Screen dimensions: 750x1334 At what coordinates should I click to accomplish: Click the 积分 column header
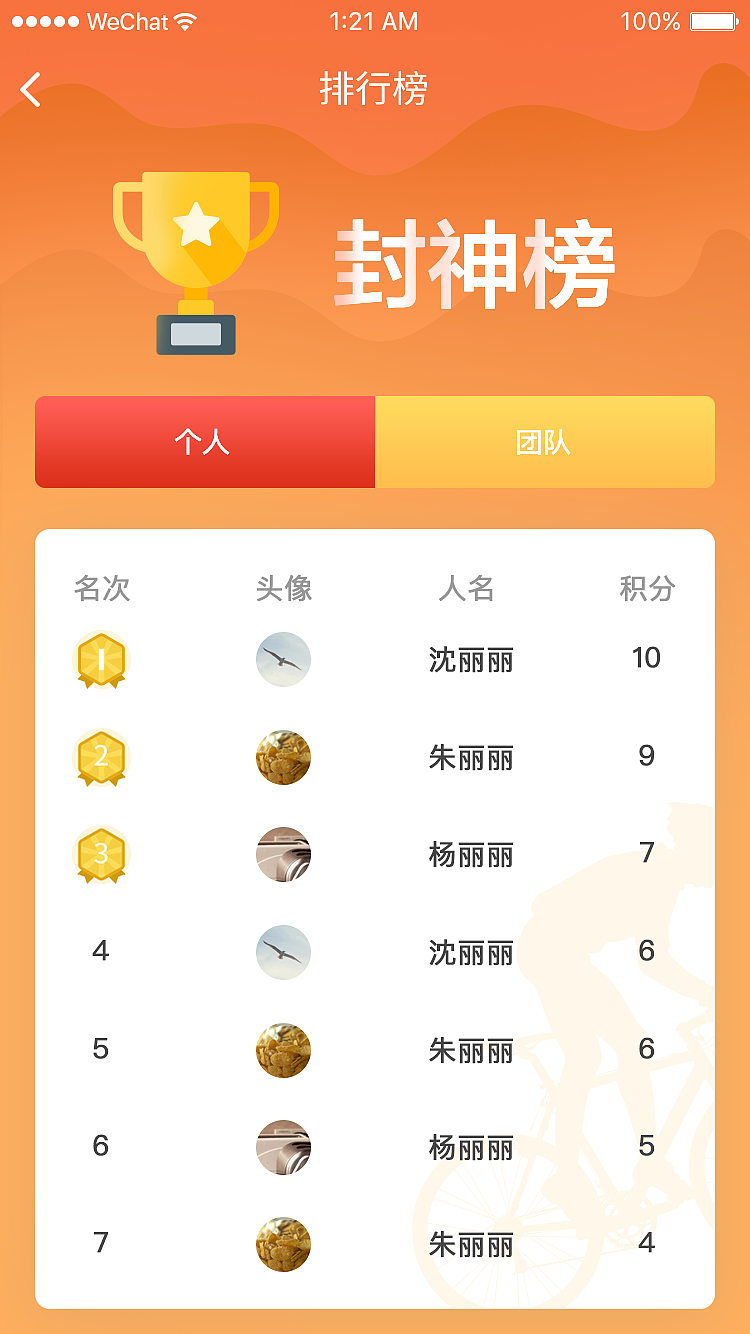click(x=648, y=590)
